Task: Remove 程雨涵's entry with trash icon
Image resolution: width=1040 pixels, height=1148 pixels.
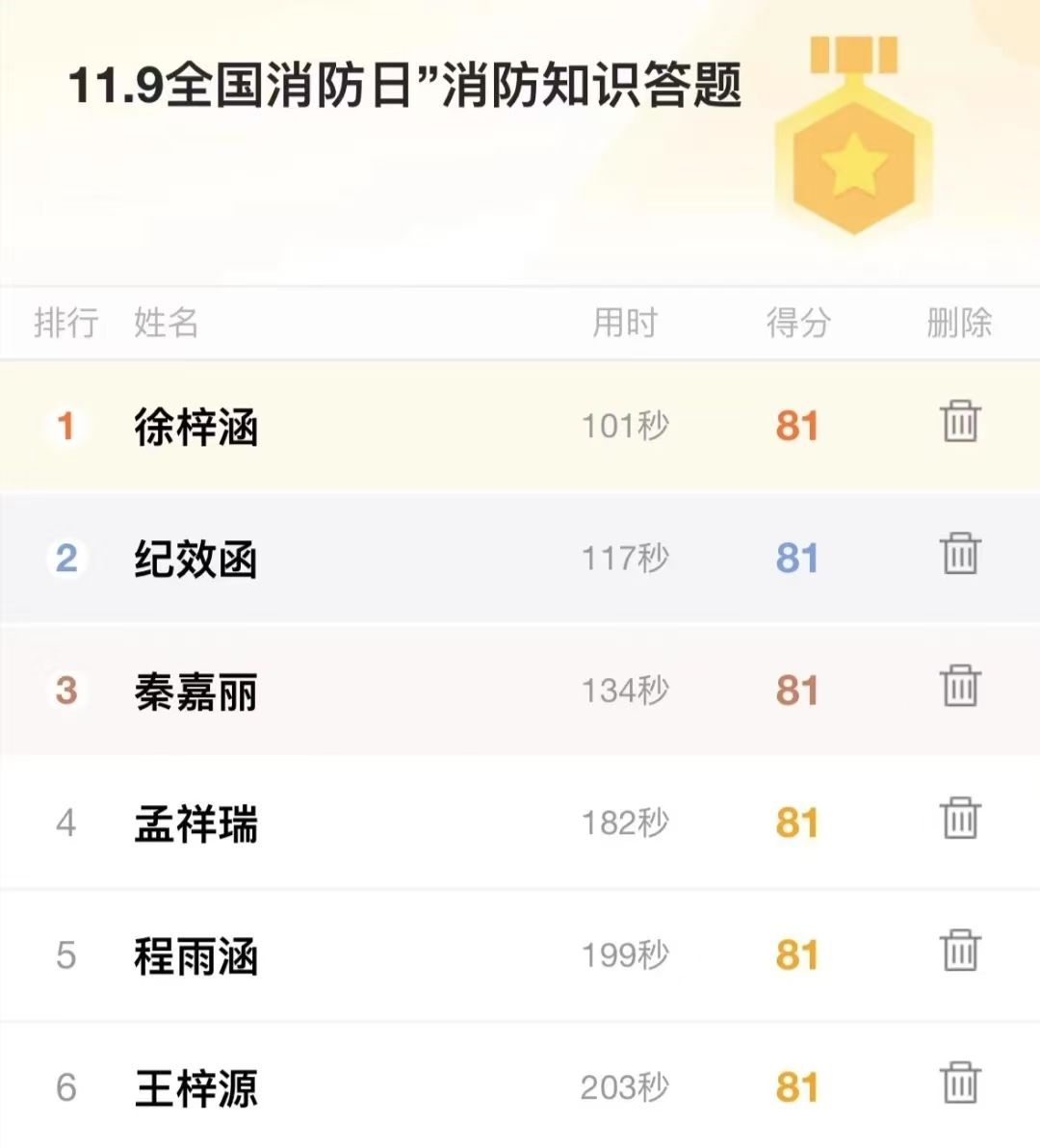Action: point(960,951)
